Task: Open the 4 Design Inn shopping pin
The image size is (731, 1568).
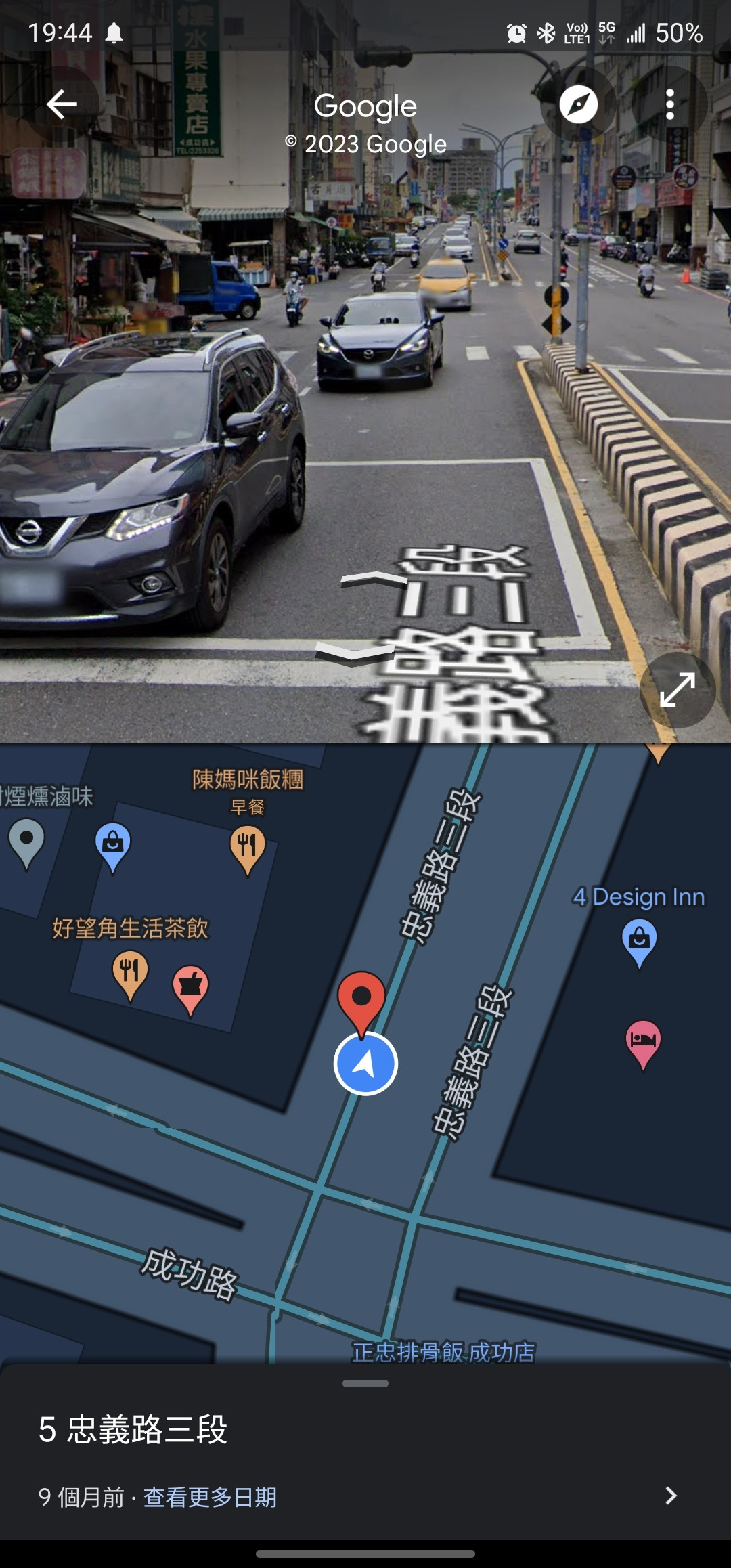Action: tap(639, 940)
